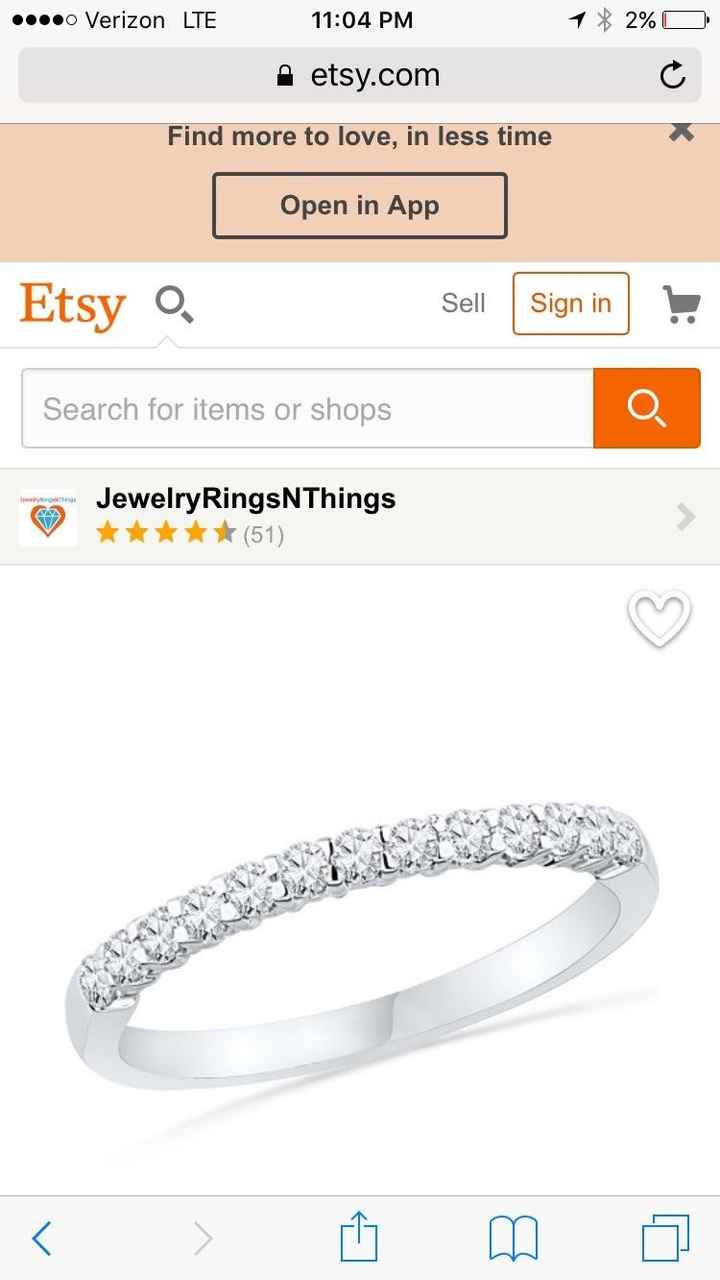720x1280 pixels.
Task: Tap the Etsy shopping cart icon
Action: coord(681,303)
